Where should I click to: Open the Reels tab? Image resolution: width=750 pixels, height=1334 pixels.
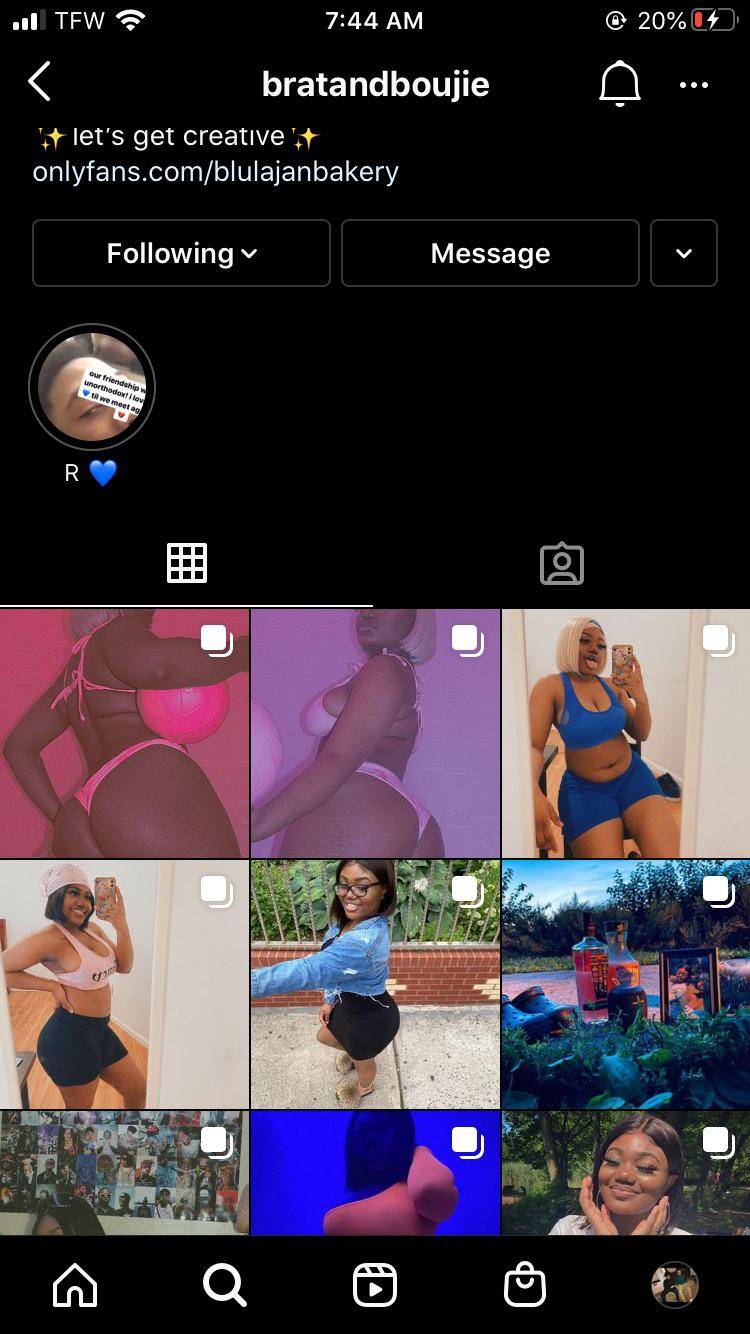coord(375,1285)
